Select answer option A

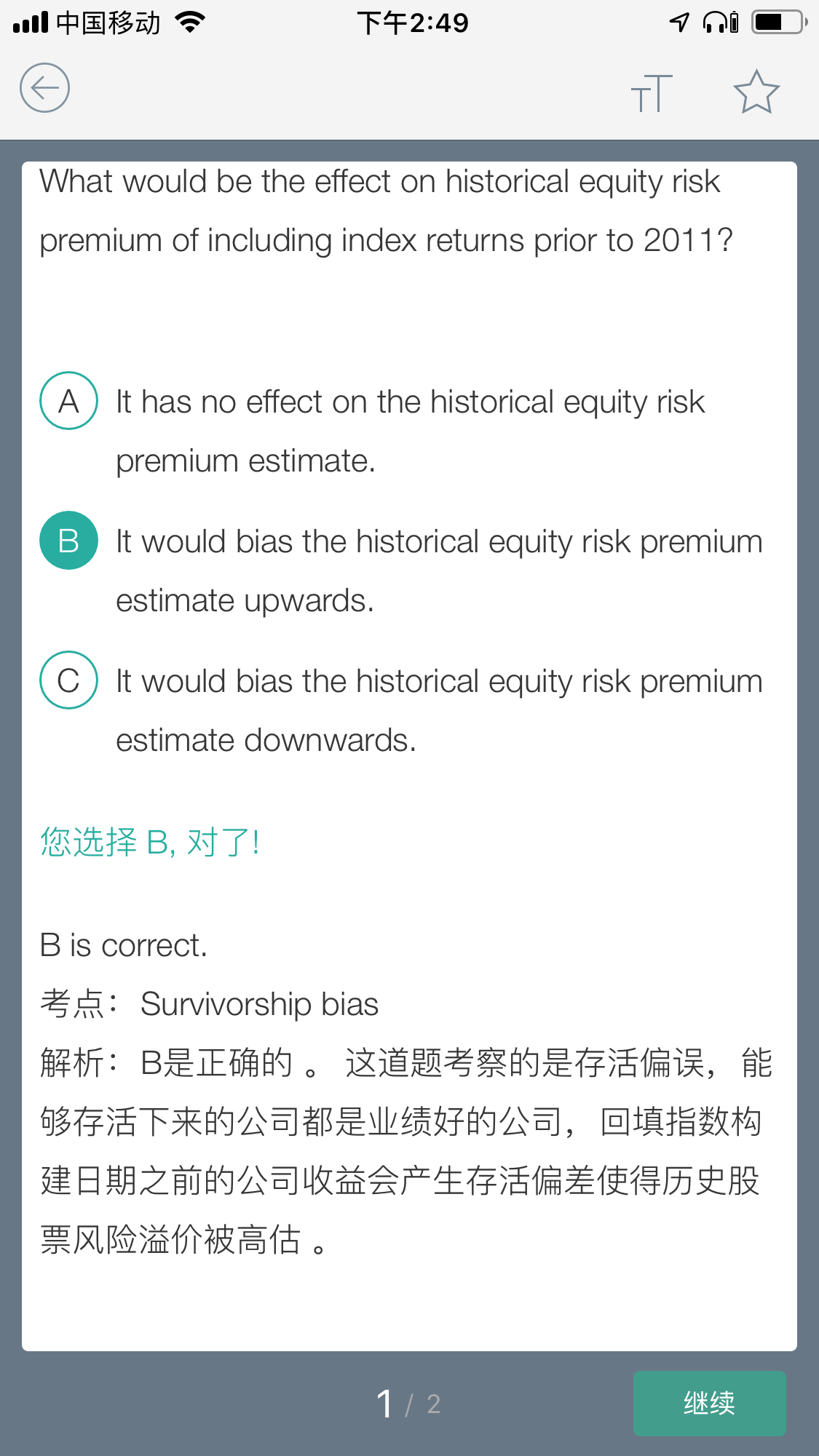point(68,401)
